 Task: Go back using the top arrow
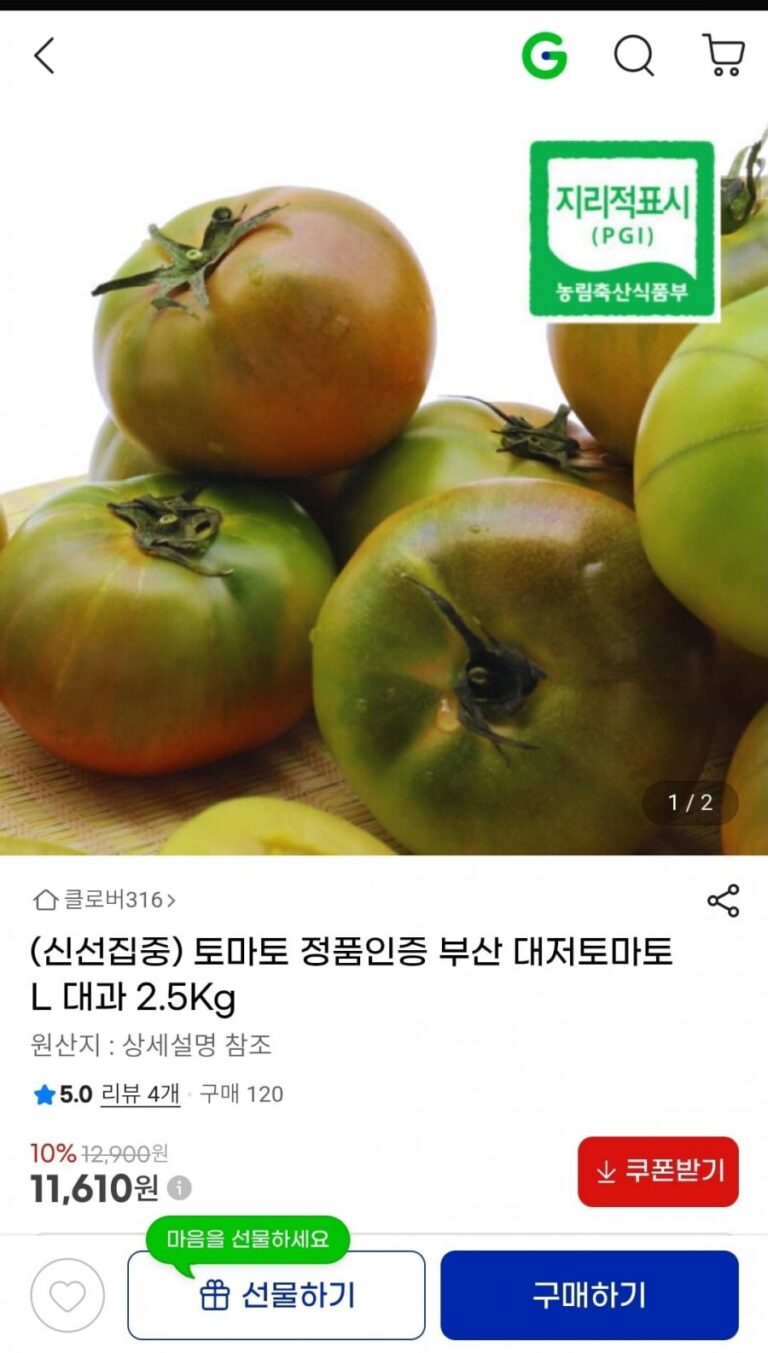point(44,57)
